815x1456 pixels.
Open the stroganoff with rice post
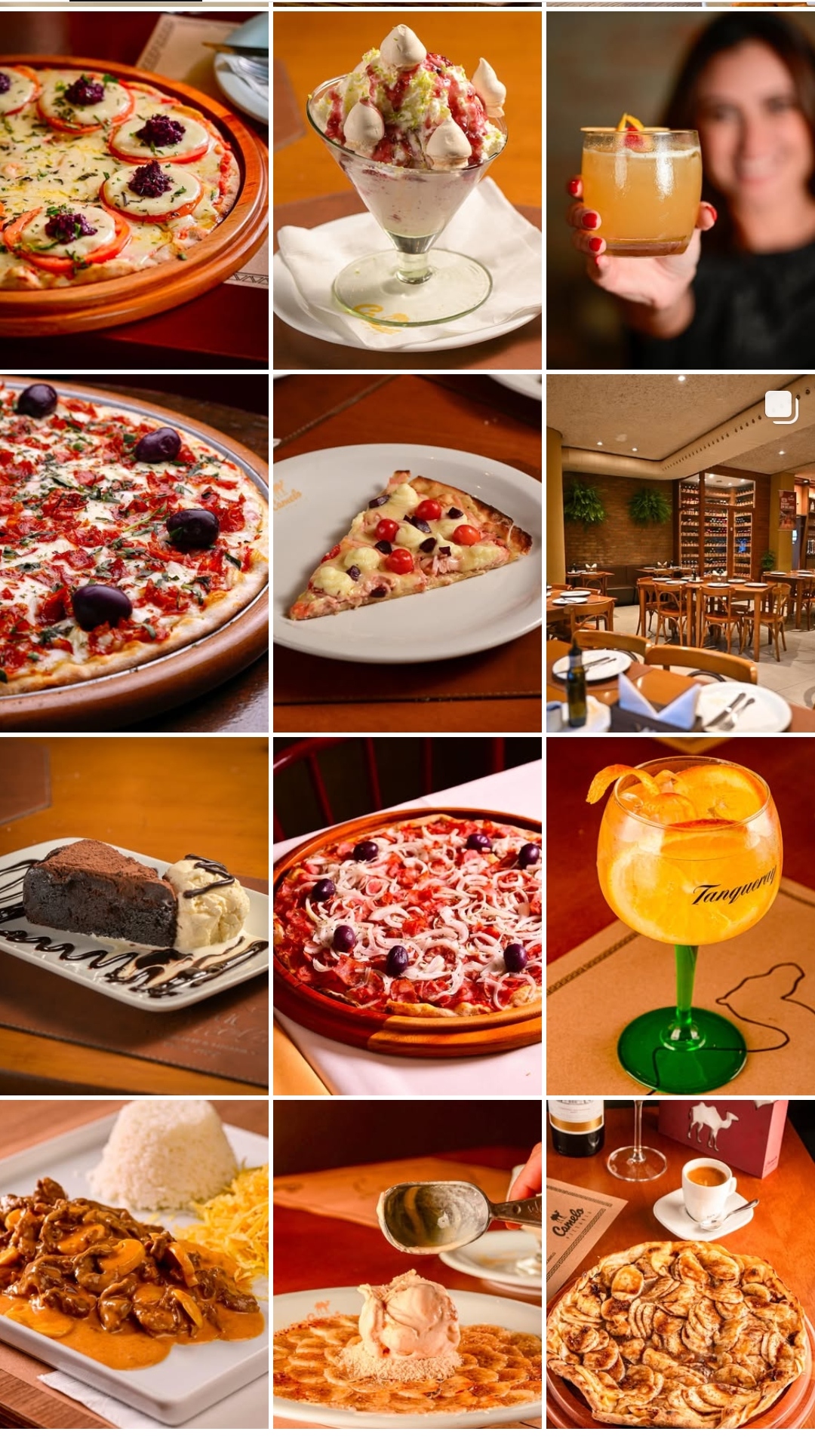point(134,1264)
